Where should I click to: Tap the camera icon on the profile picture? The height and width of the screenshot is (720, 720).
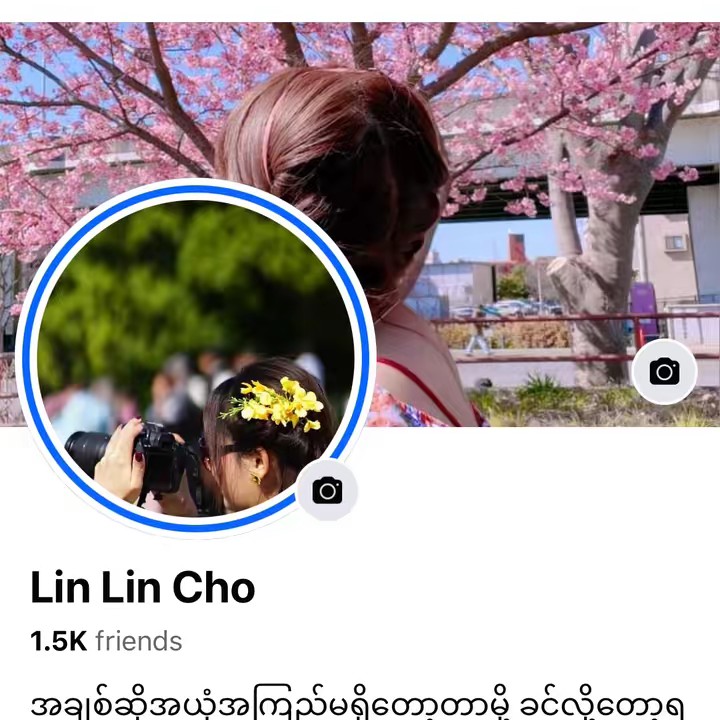click(x=327, y=490)
